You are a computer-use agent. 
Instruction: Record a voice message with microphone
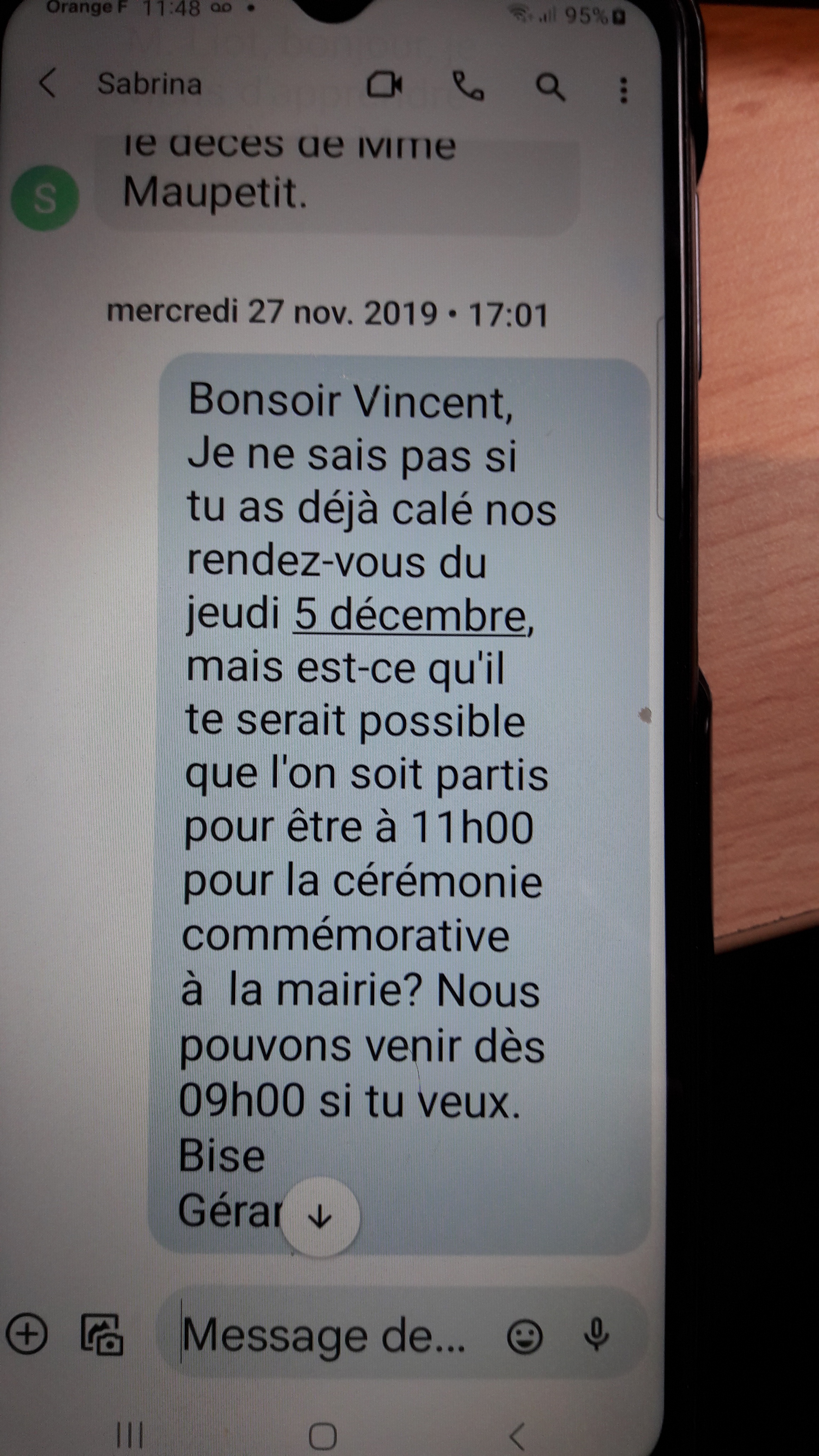tap(596, 1335)
